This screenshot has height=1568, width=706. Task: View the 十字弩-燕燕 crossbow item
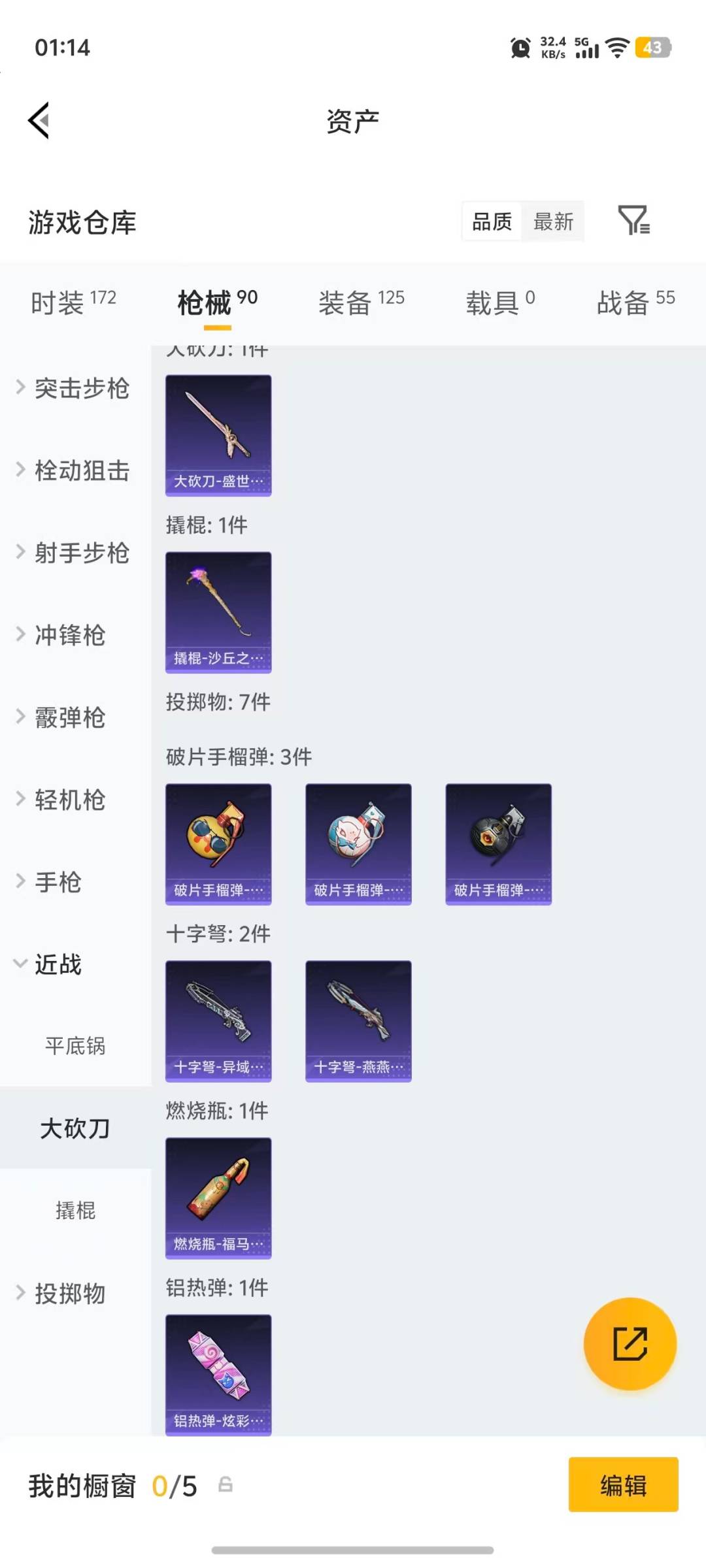point(358,1021)
